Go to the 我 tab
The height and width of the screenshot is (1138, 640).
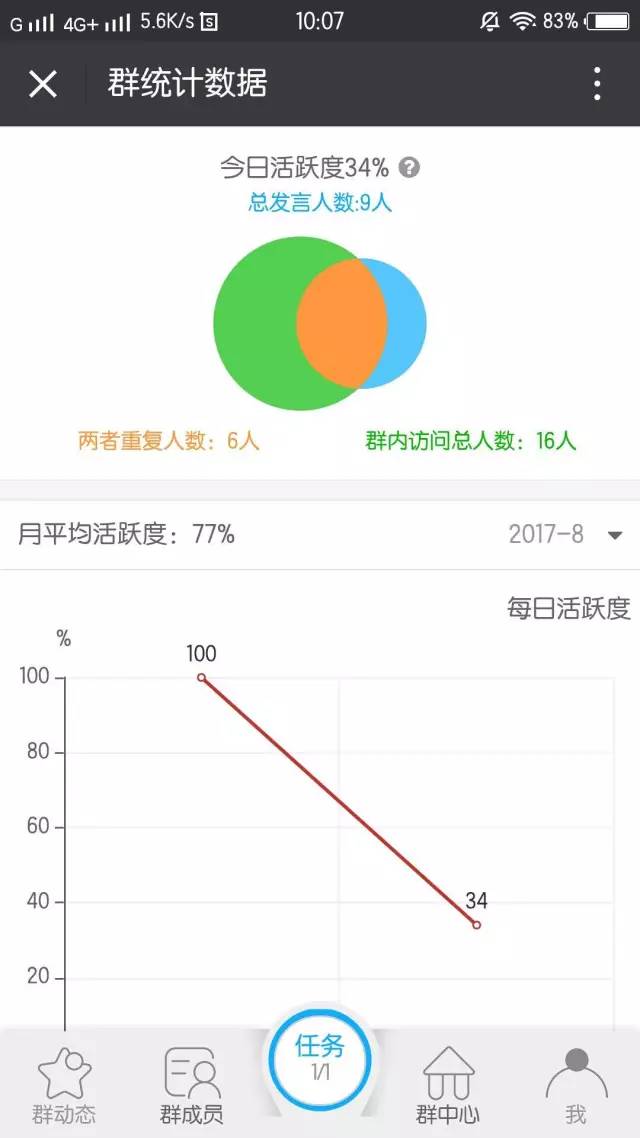tap(576, 1086)
